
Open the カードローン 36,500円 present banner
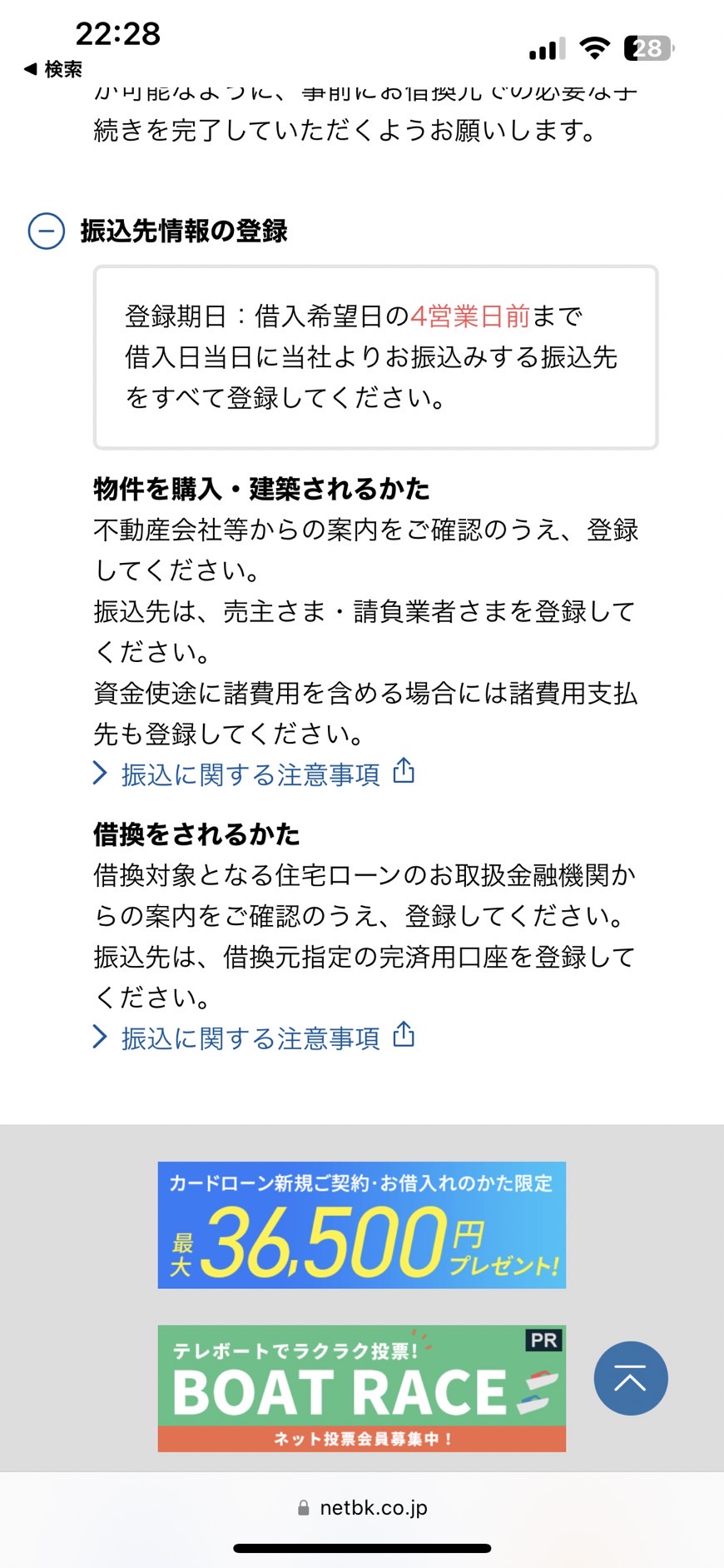pos(362,1225)
